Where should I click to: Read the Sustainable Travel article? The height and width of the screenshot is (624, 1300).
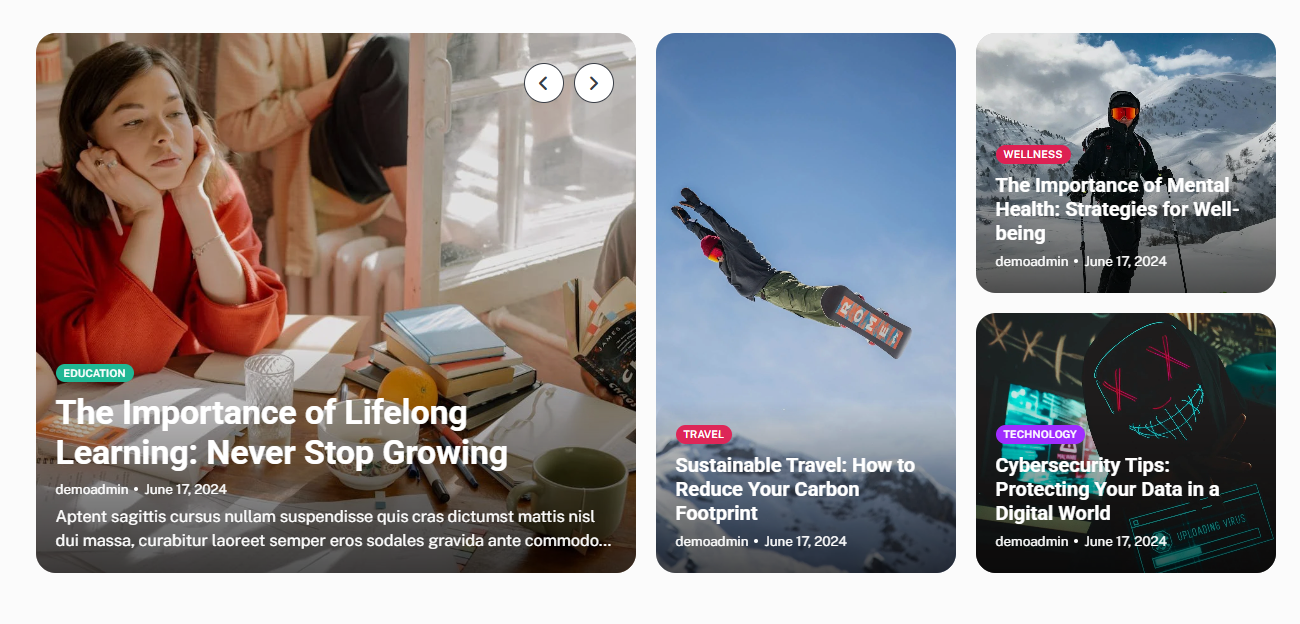[794, 489]
